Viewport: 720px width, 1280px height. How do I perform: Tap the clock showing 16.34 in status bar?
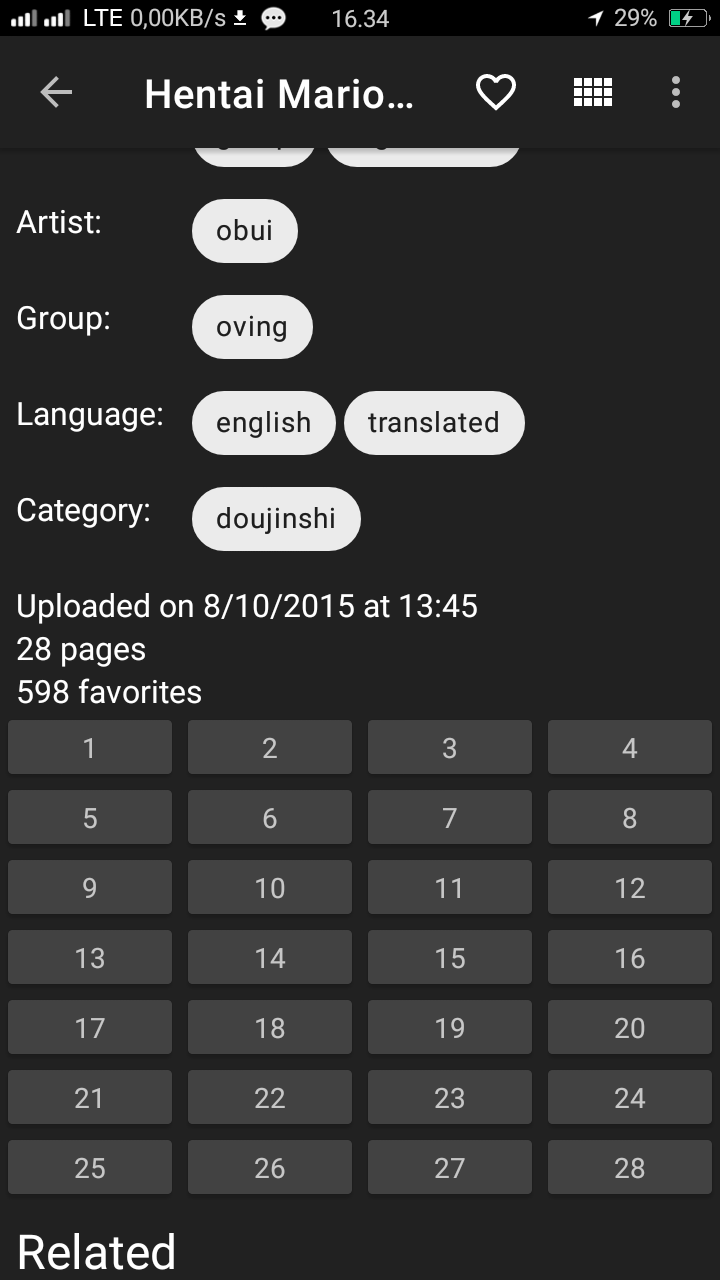pyautogui.click(x=360, y=17)
